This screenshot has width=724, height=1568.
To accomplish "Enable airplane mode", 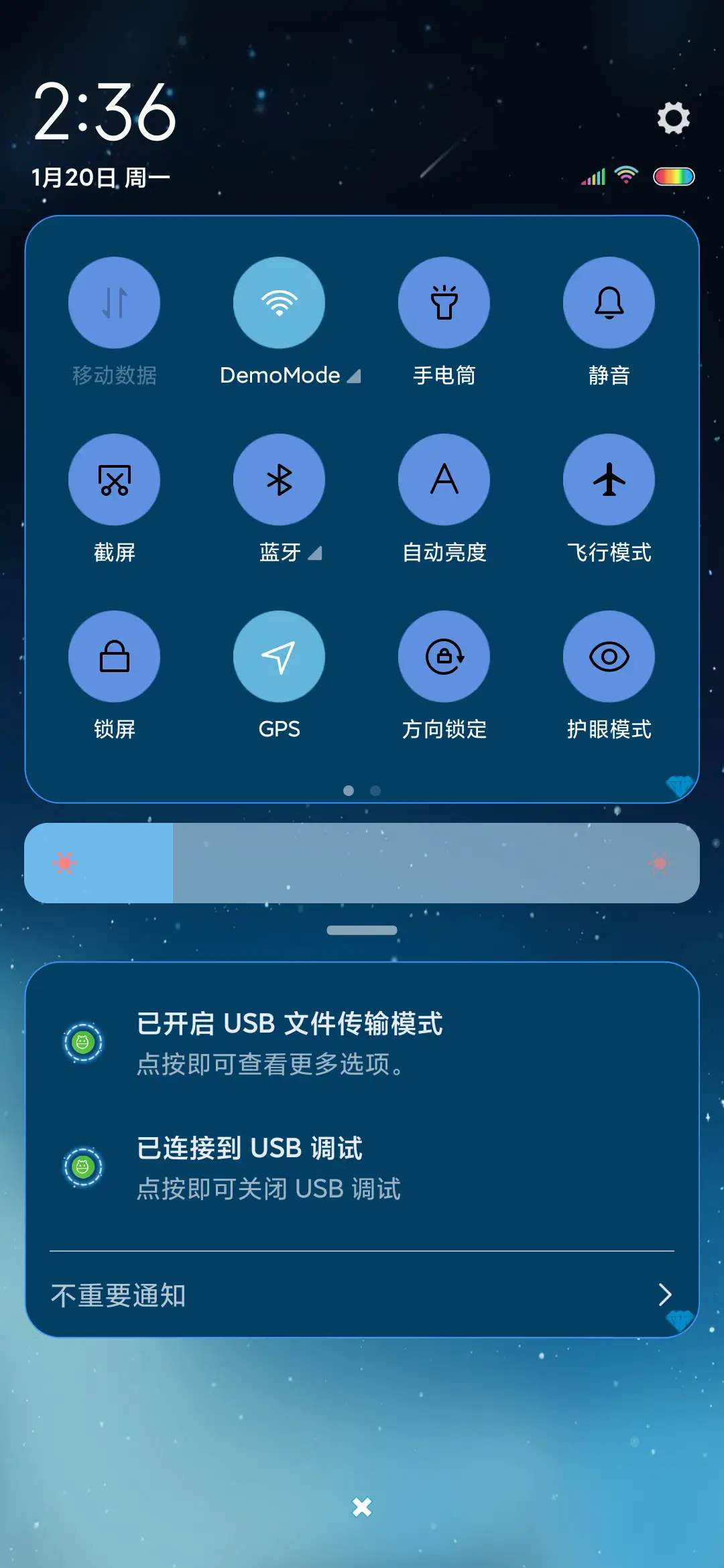I will pos(609,480).
